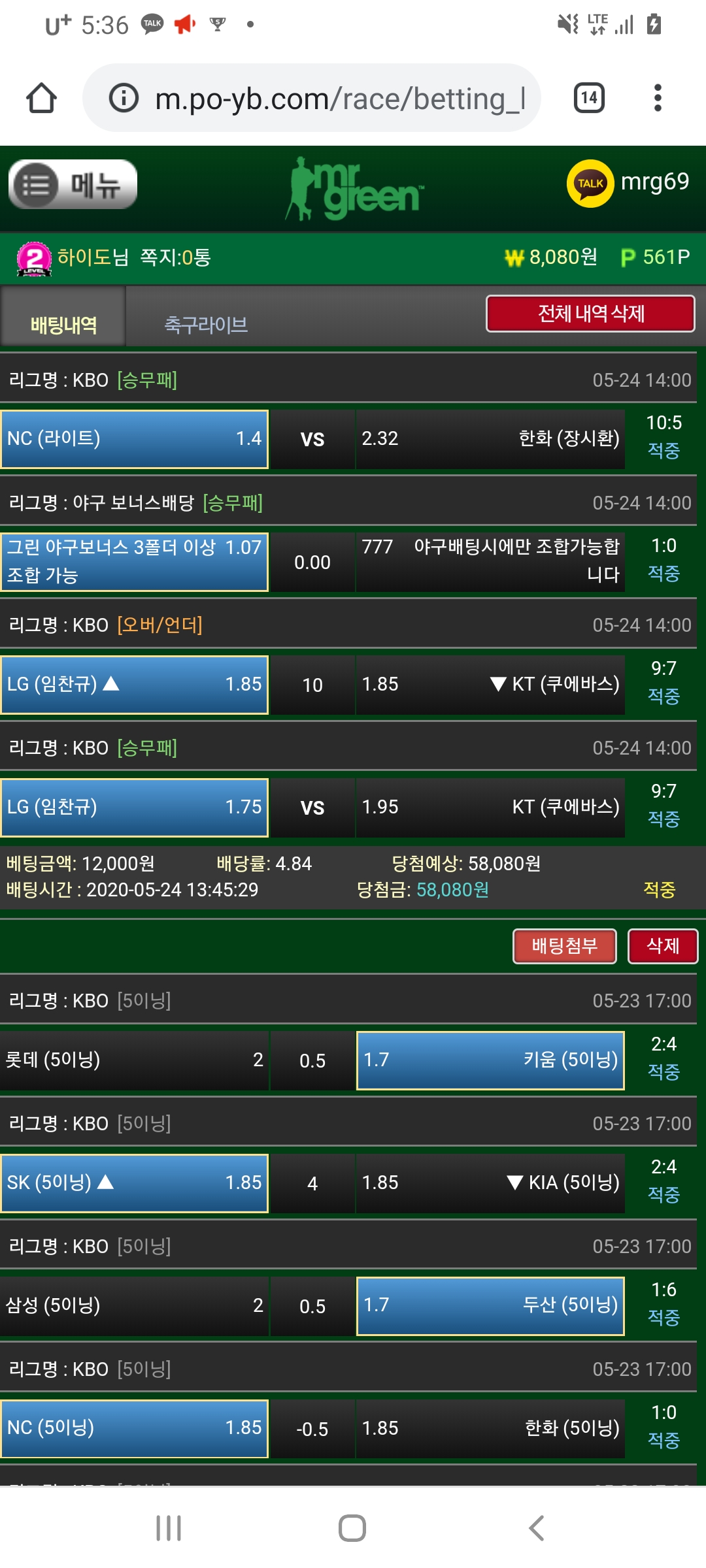Image resolution: width=706 pixels, height=1568 pixels.
Task: Switch to the 축구라이브 tab
Action: [x=206, y=325]
